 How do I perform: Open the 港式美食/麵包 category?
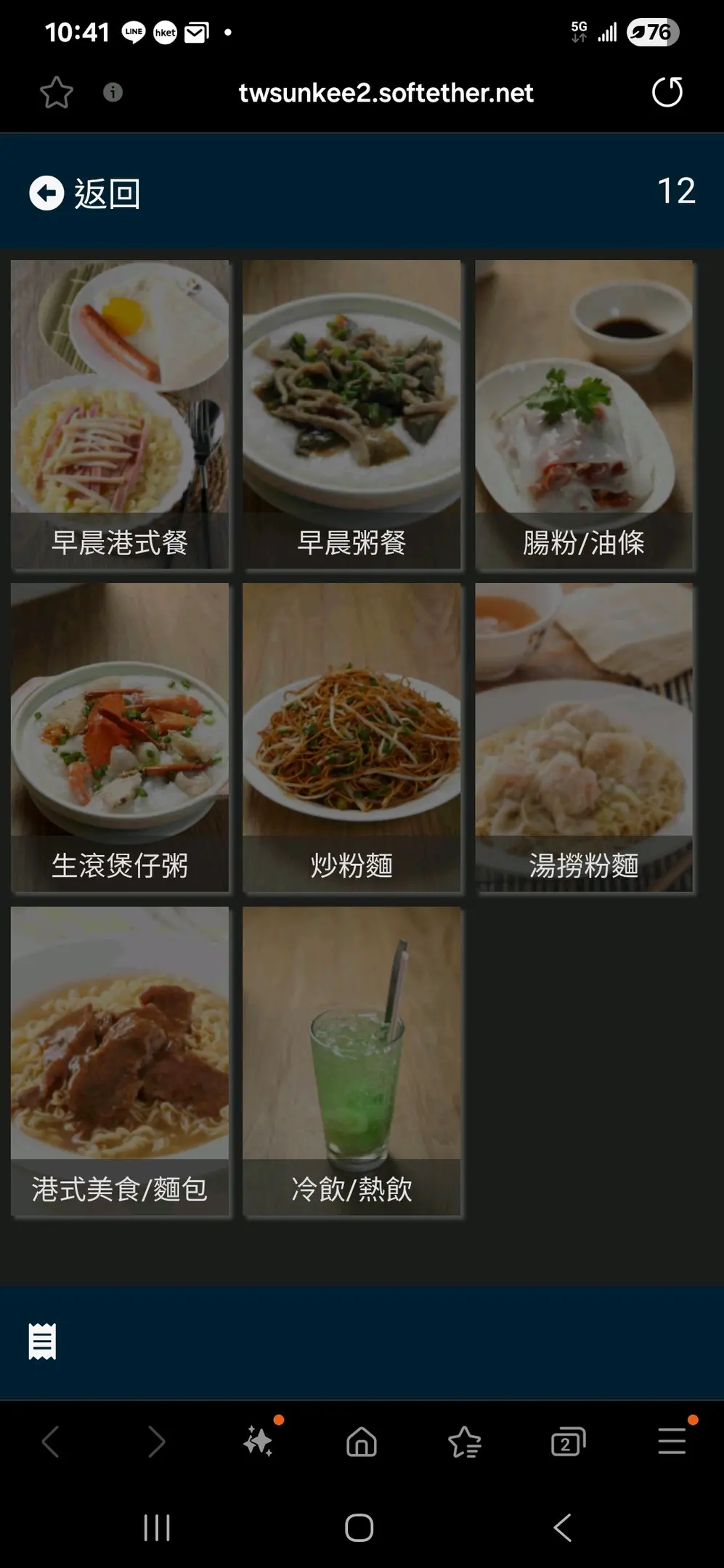pos(120,1061)
